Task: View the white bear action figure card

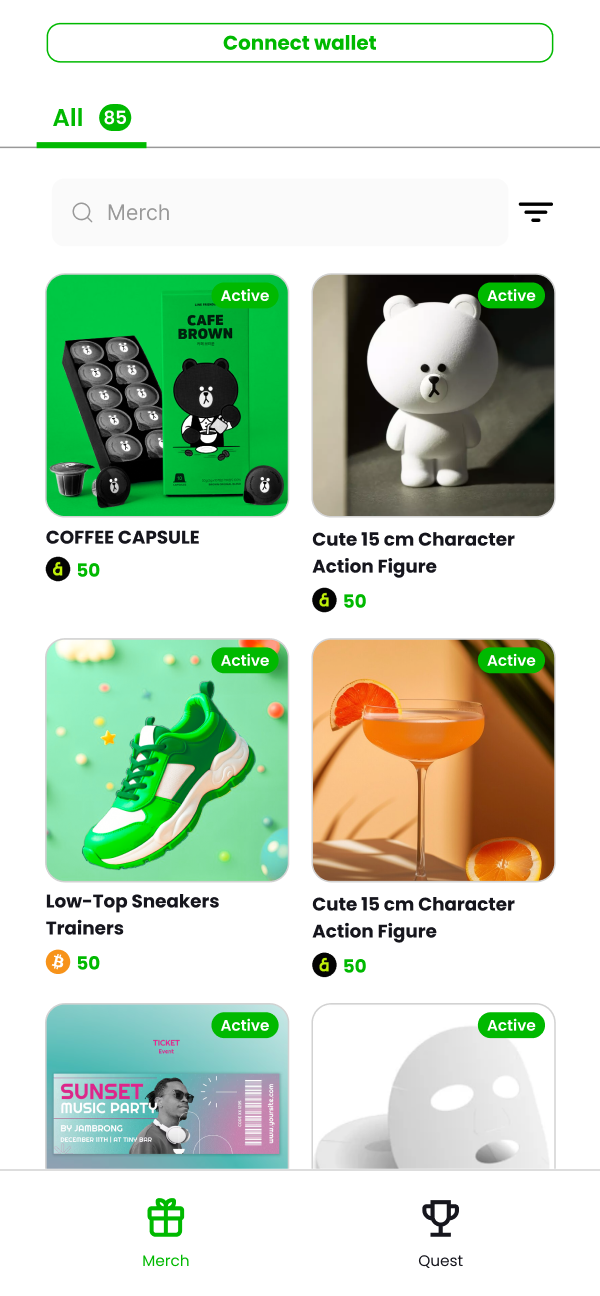Action: coord(433,396)
